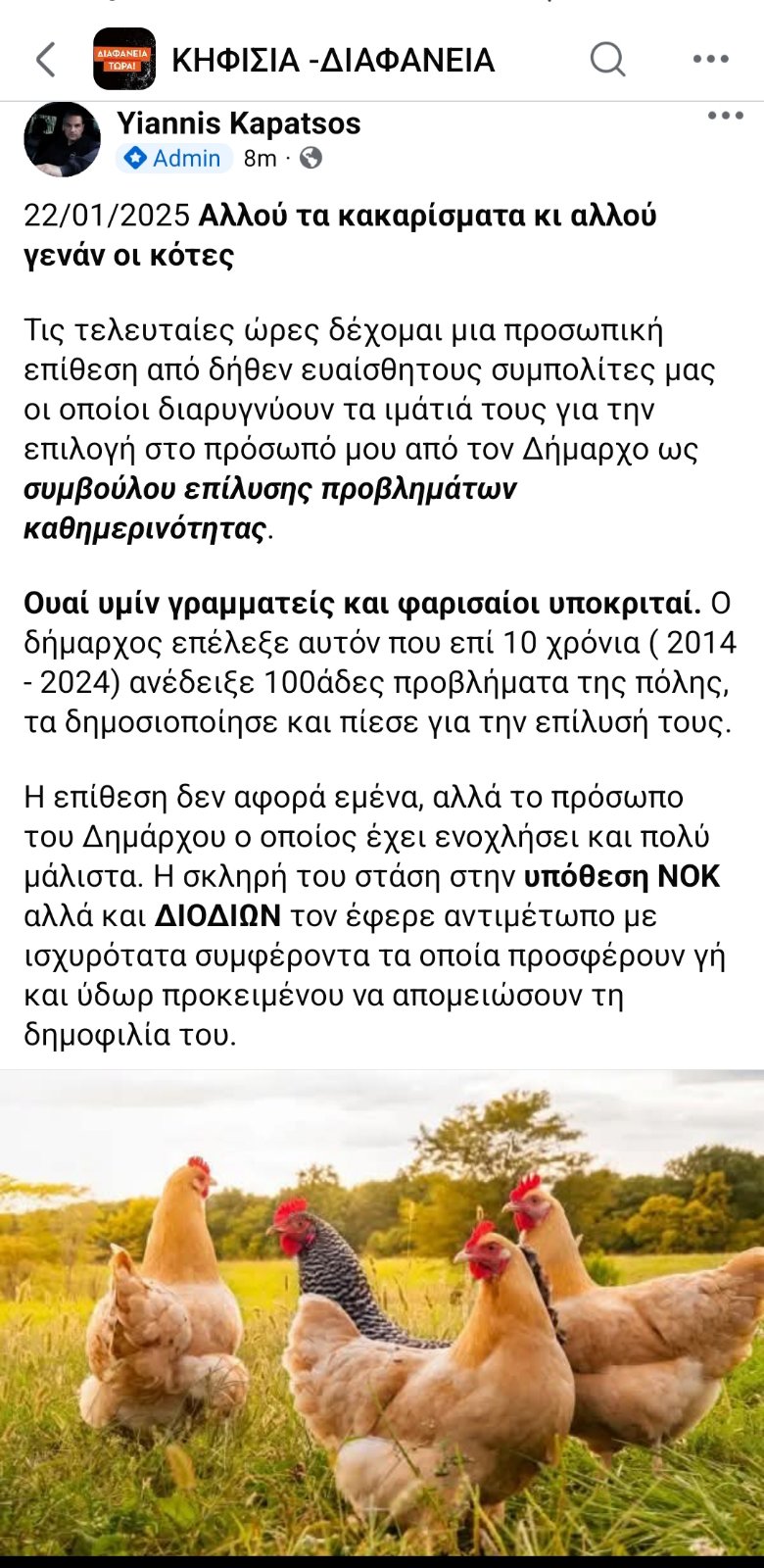View Yiannis Kapatsos's profile via his name
The image size is (764, 1568).
pyautogui.click(x=238, y=123)
